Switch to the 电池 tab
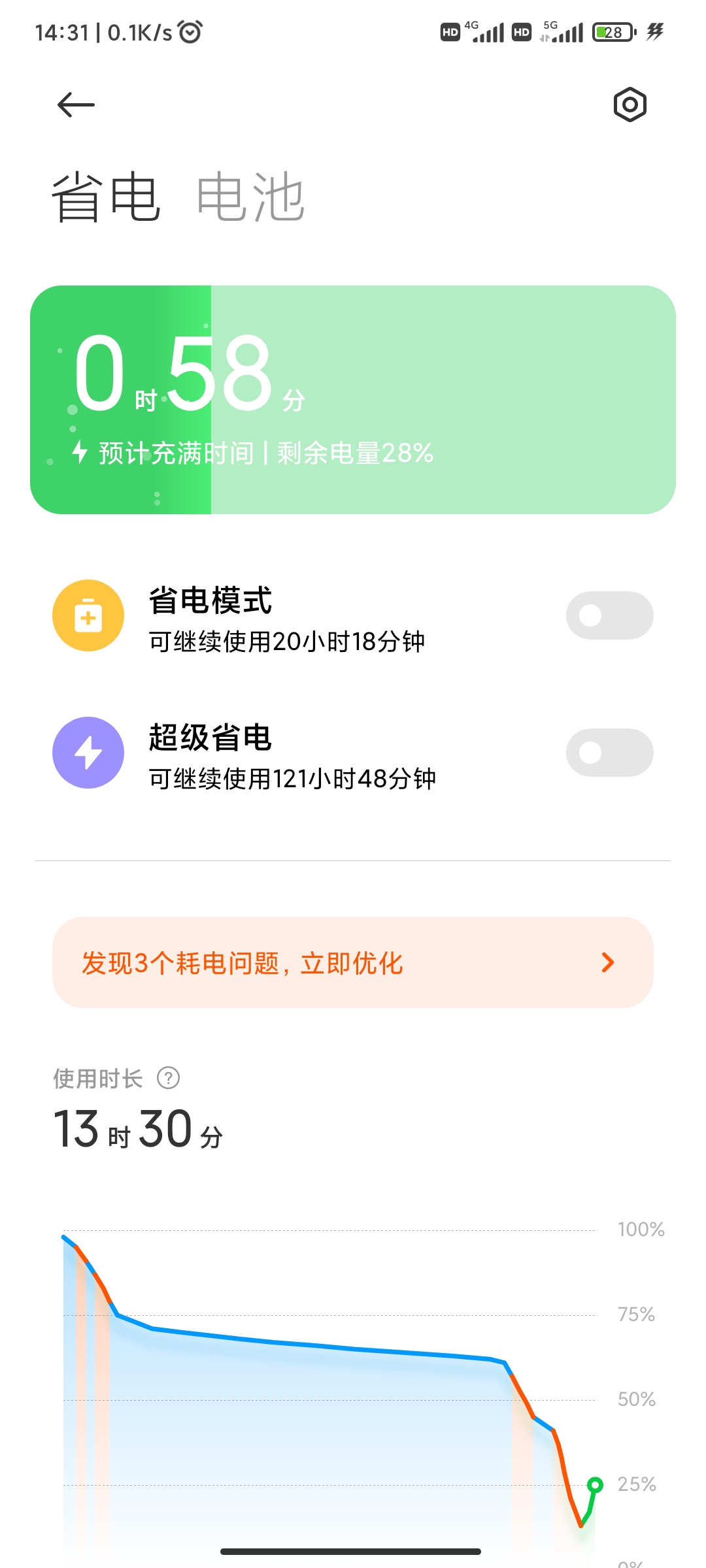Viewport: 706px width, 1568px height. click(250, 197)
